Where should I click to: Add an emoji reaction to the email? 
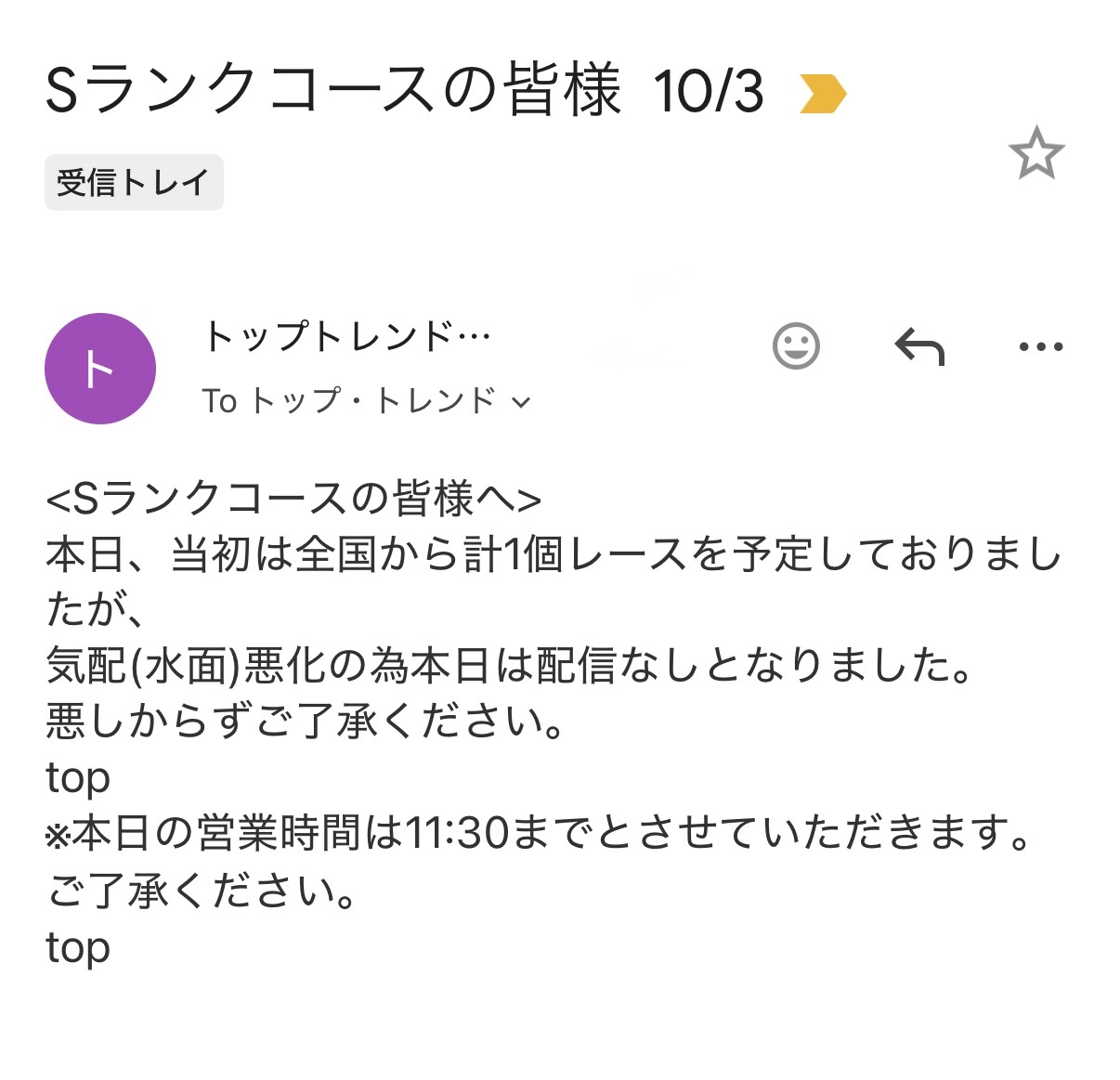tap(796, 346)
